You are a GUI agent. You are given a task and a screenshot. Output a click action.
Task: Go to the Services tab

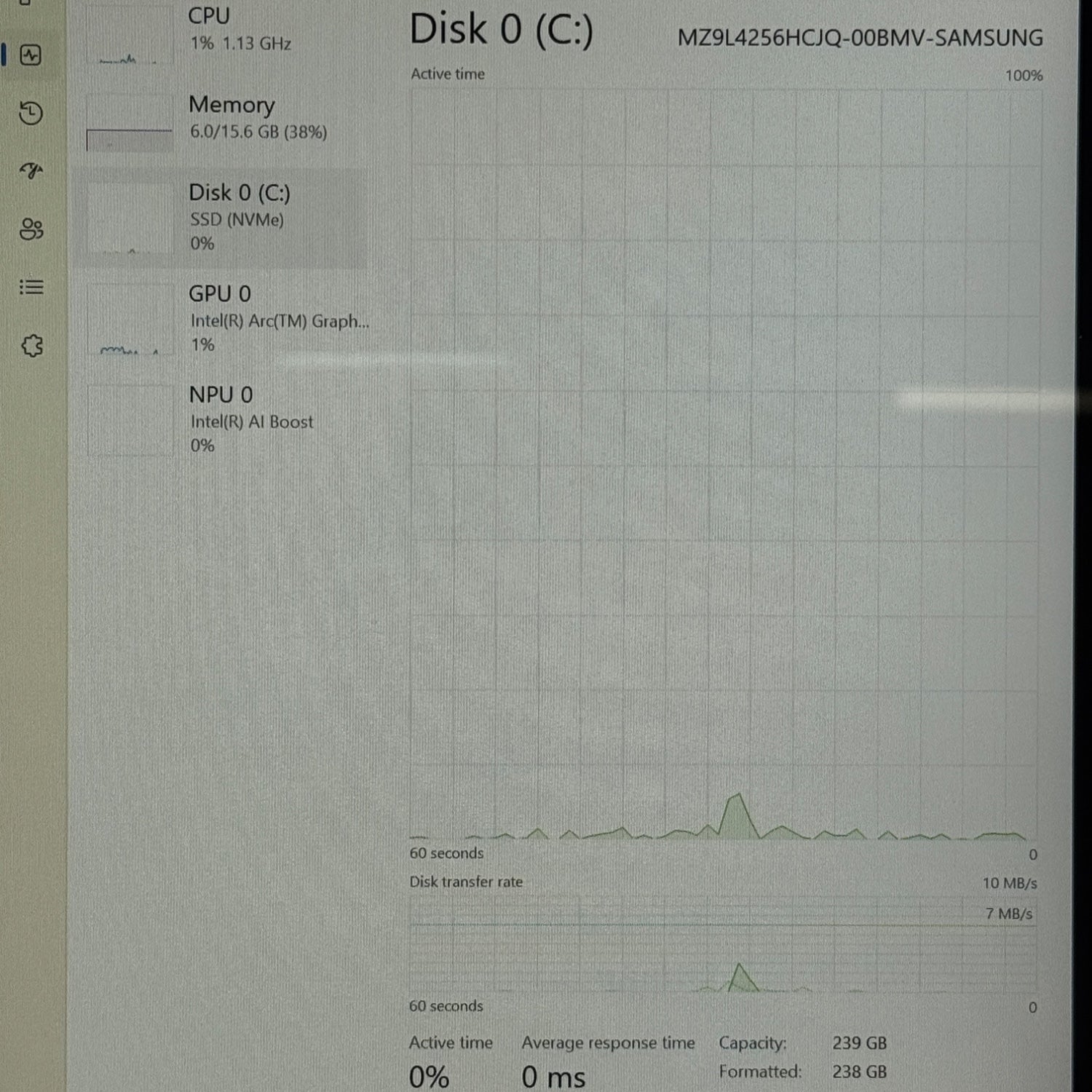pyautogui.click(x=31, y=345)
